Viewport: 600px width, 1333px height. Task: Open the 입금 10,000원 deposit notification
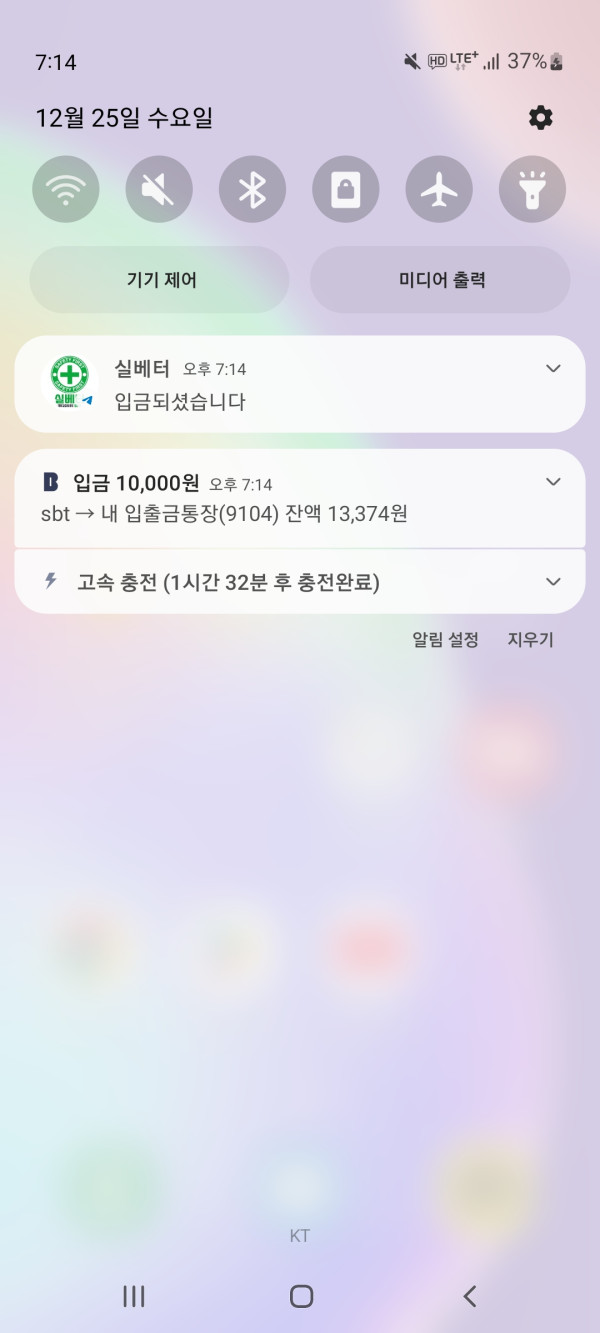[280, 500]
